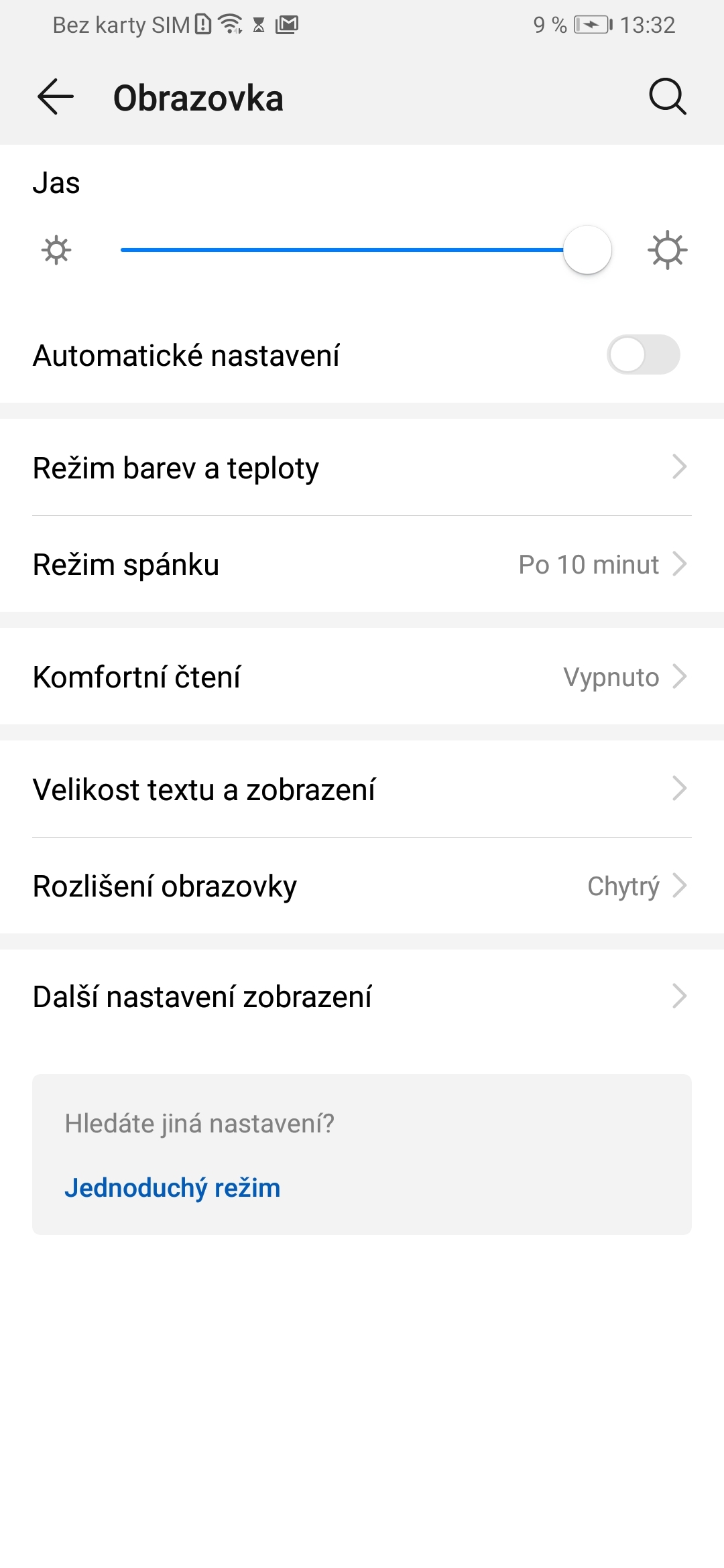This screenshot has width=724, height=1568.
Task: Tap the hourglass icon in status bar
Action: coord(258,24)
